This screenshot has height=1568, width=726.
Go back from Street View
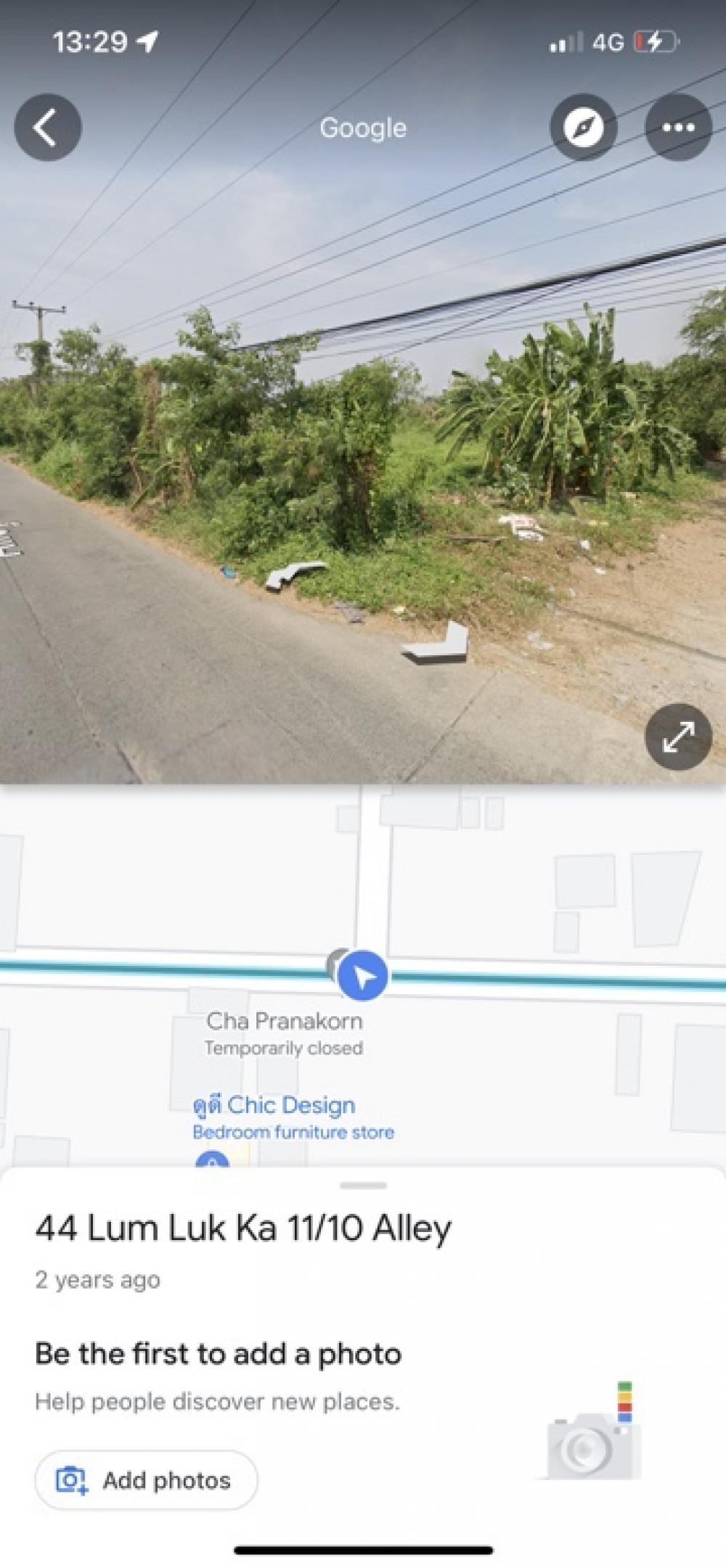[47, 128]
